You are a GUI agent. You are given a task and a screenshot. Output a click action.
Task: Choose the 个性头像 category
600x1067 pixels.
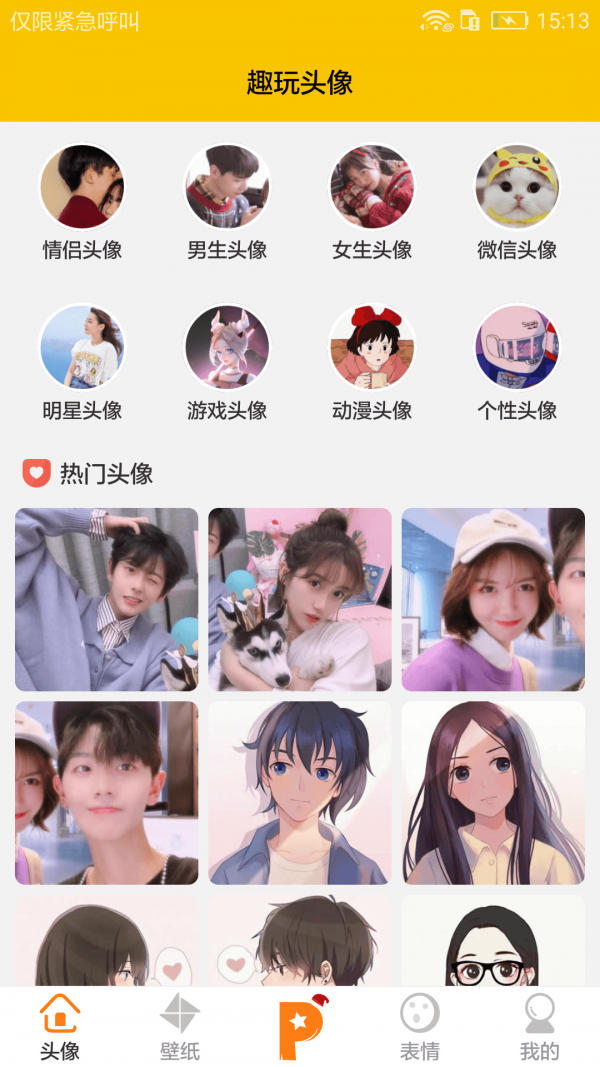click(x=517, y=348)
